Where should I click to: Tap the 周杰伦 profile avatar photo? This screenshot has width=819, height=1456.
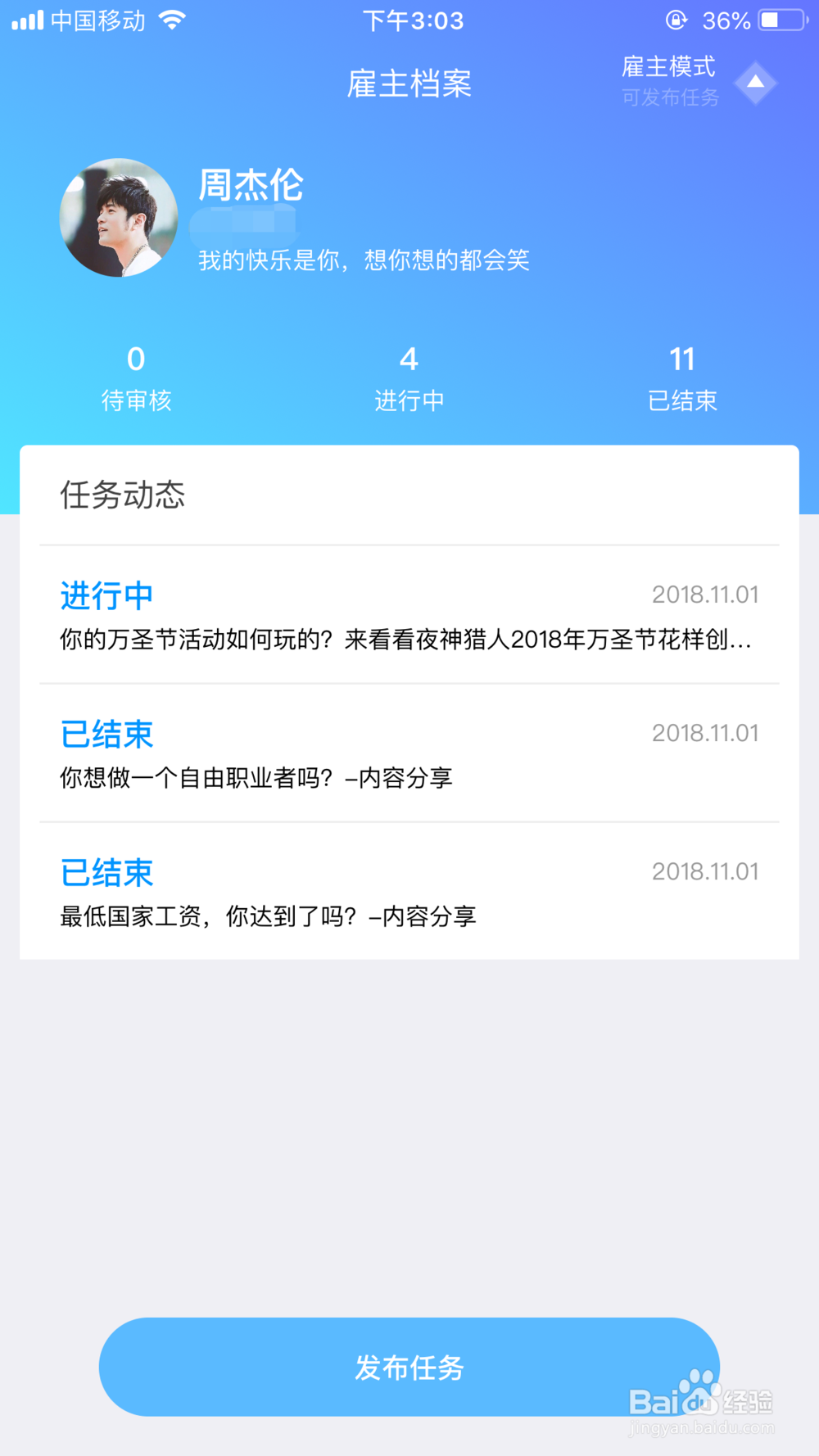coord(118,218)
